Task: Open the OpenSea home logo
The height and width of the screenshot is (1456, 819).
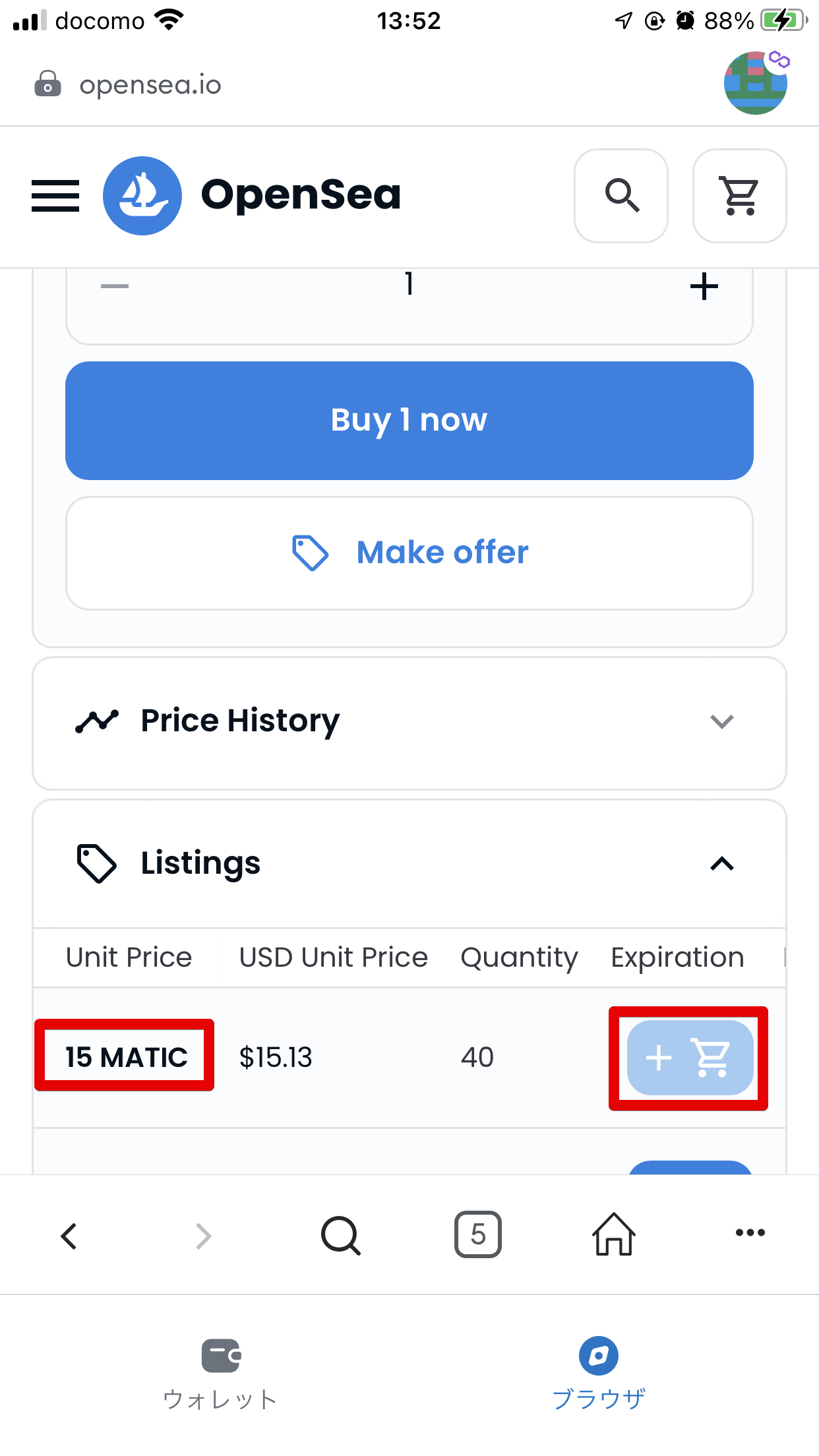Action: (x=252, y=196)
